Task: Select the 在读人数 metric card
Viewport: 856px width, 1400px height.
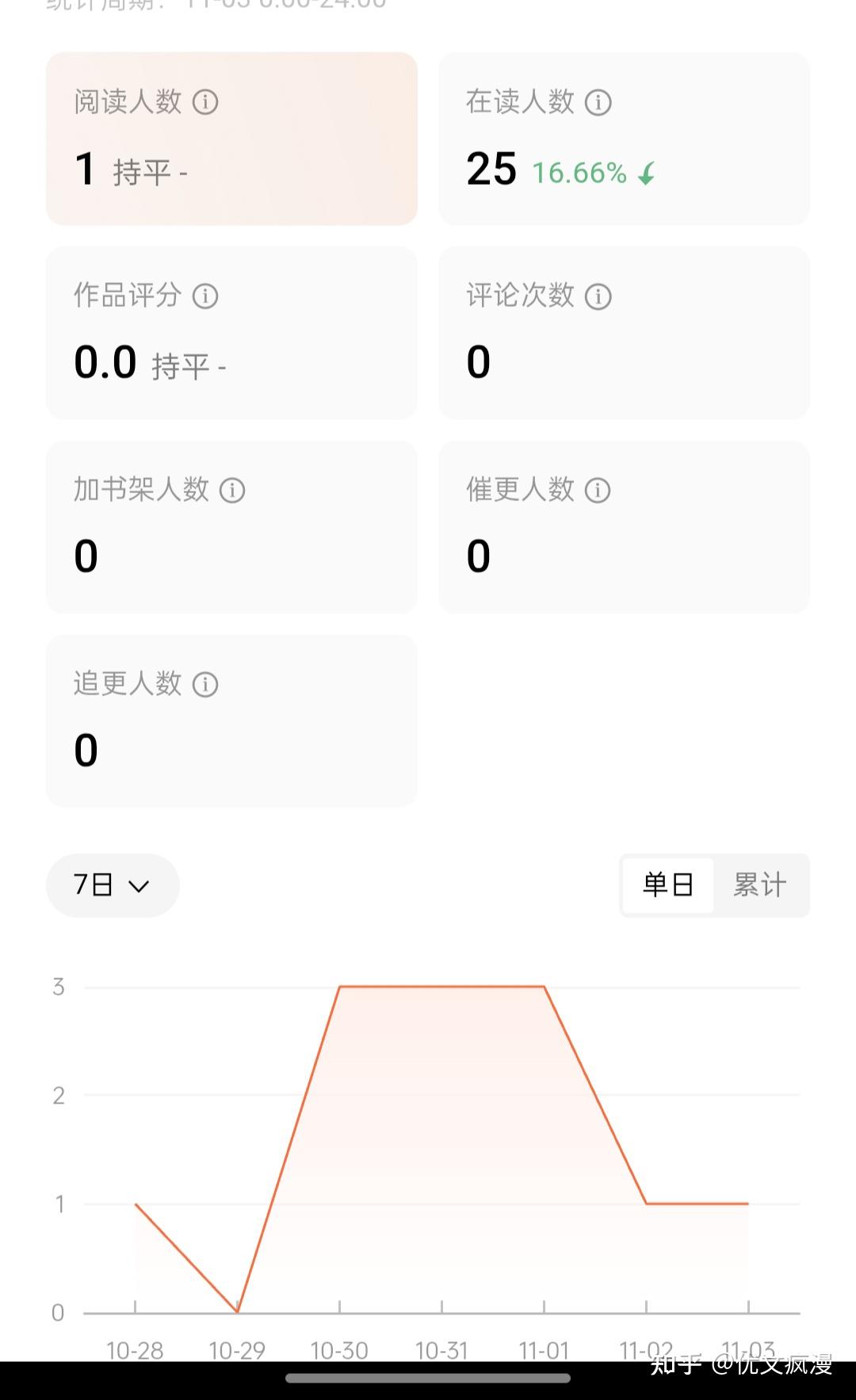Action: 624,139
